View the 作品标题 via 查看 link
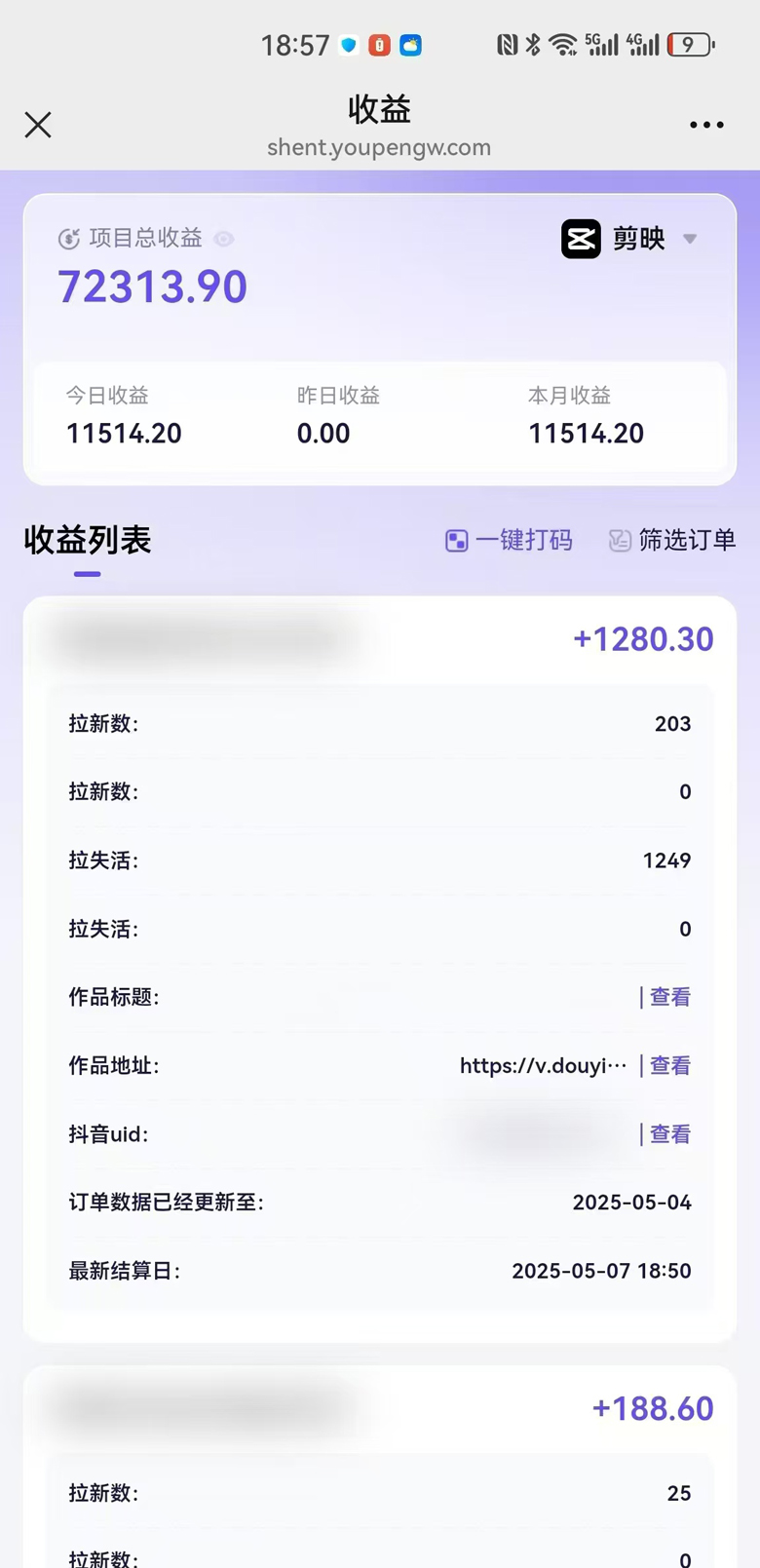This screenshot has width=760, height=1568. [669, 997]
